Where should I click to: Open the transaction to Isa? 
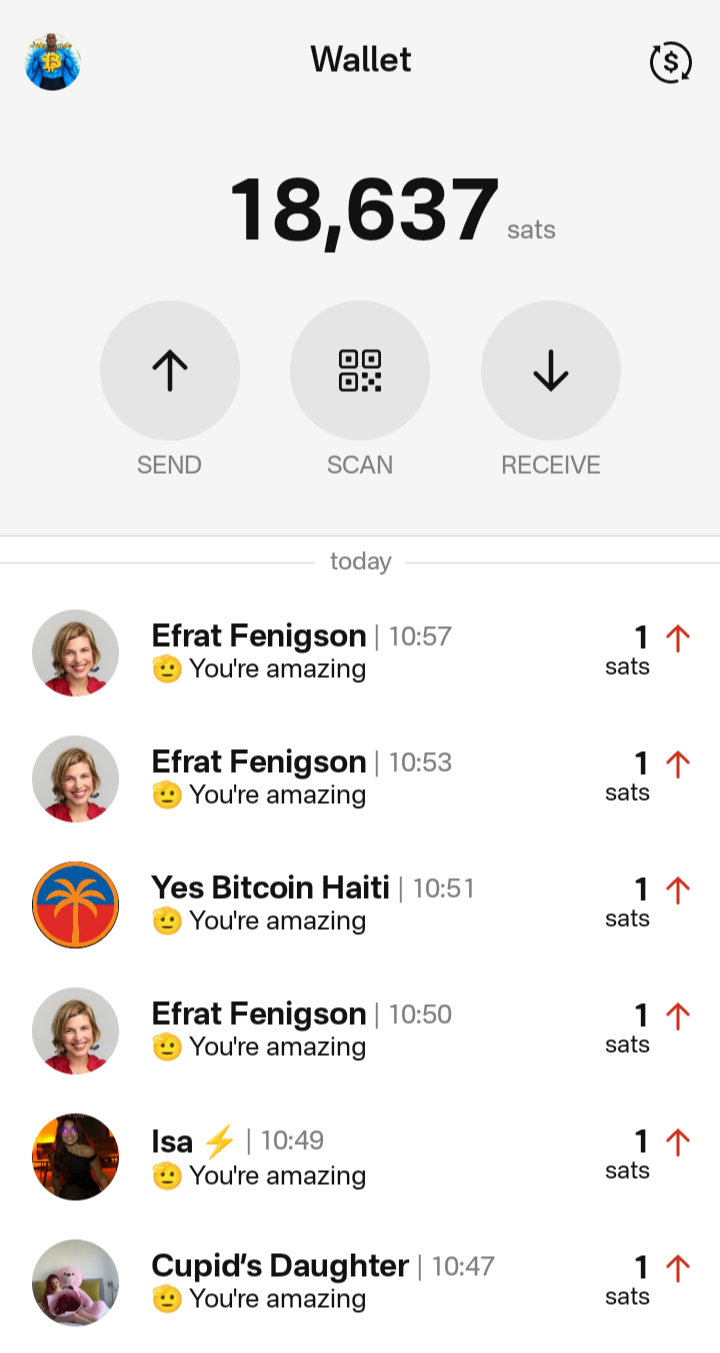[360, 1156]
